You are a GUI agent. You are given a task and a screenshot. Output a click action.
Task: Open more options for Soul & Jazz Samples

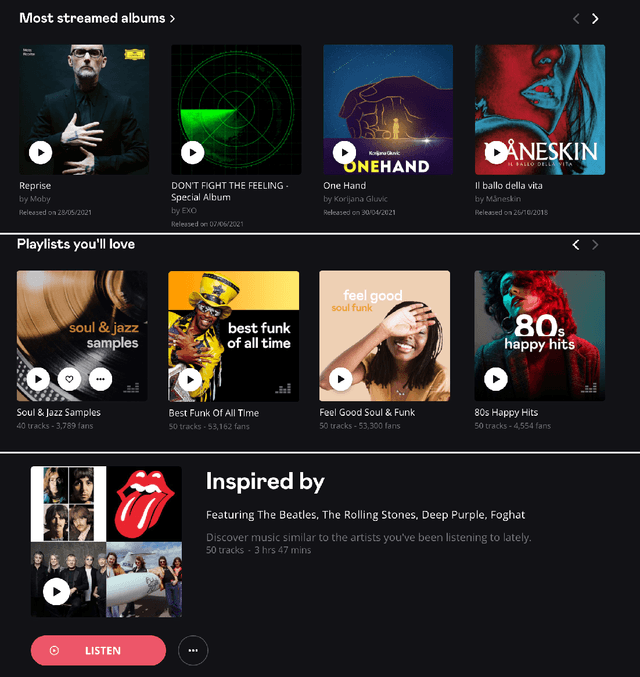pos(100,379)
